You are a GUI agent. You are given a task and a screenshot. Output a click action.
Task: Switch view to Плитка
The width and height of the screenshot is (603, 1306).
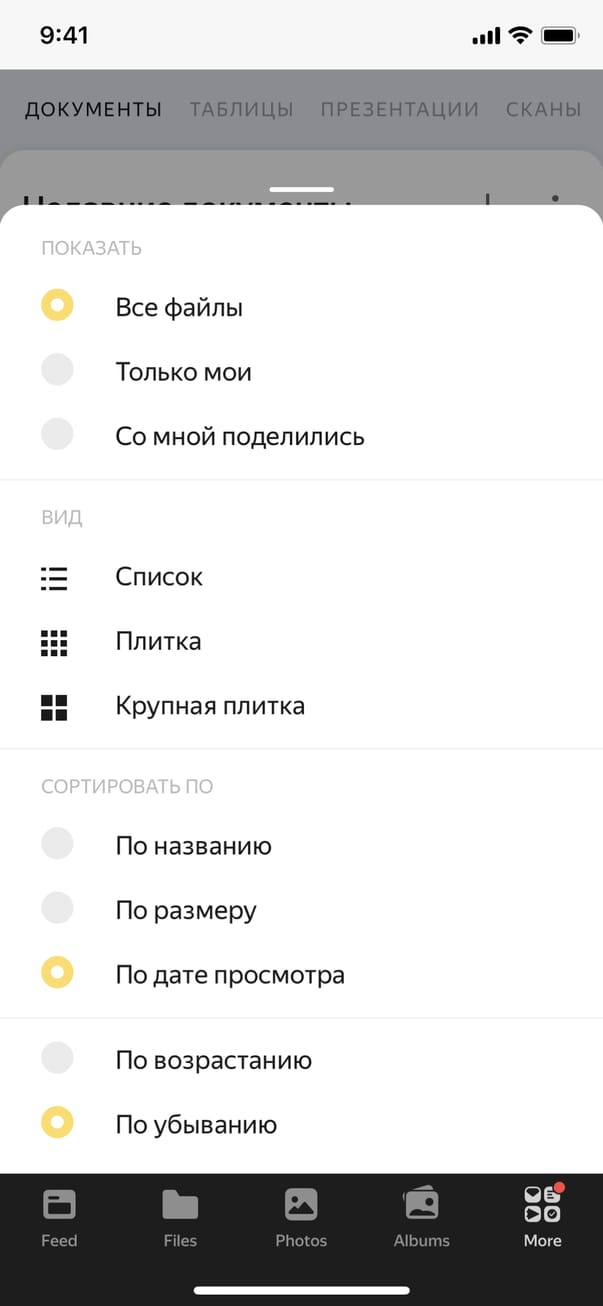click(x=158, y=641)
